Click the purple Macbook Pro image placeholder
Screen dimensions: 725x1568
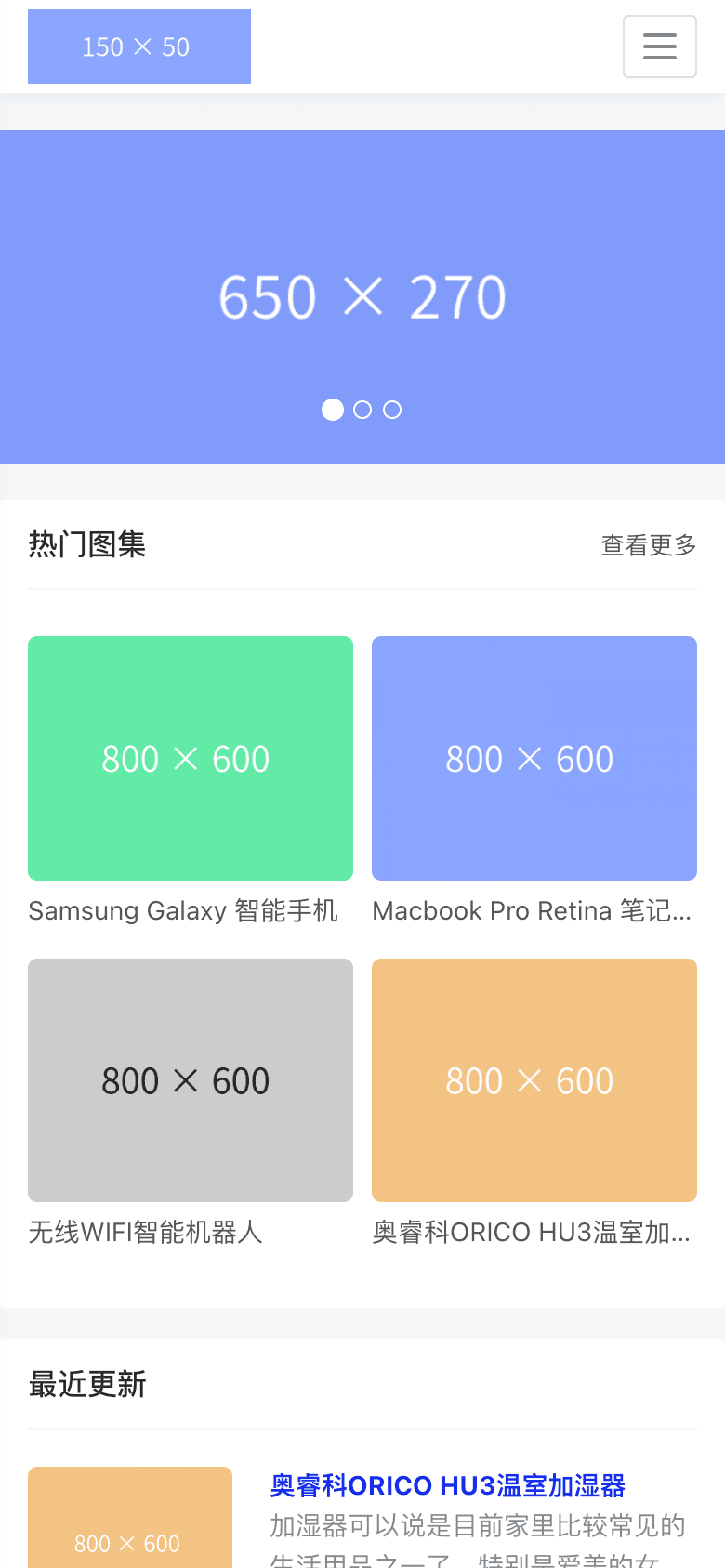tap(534, 758)
